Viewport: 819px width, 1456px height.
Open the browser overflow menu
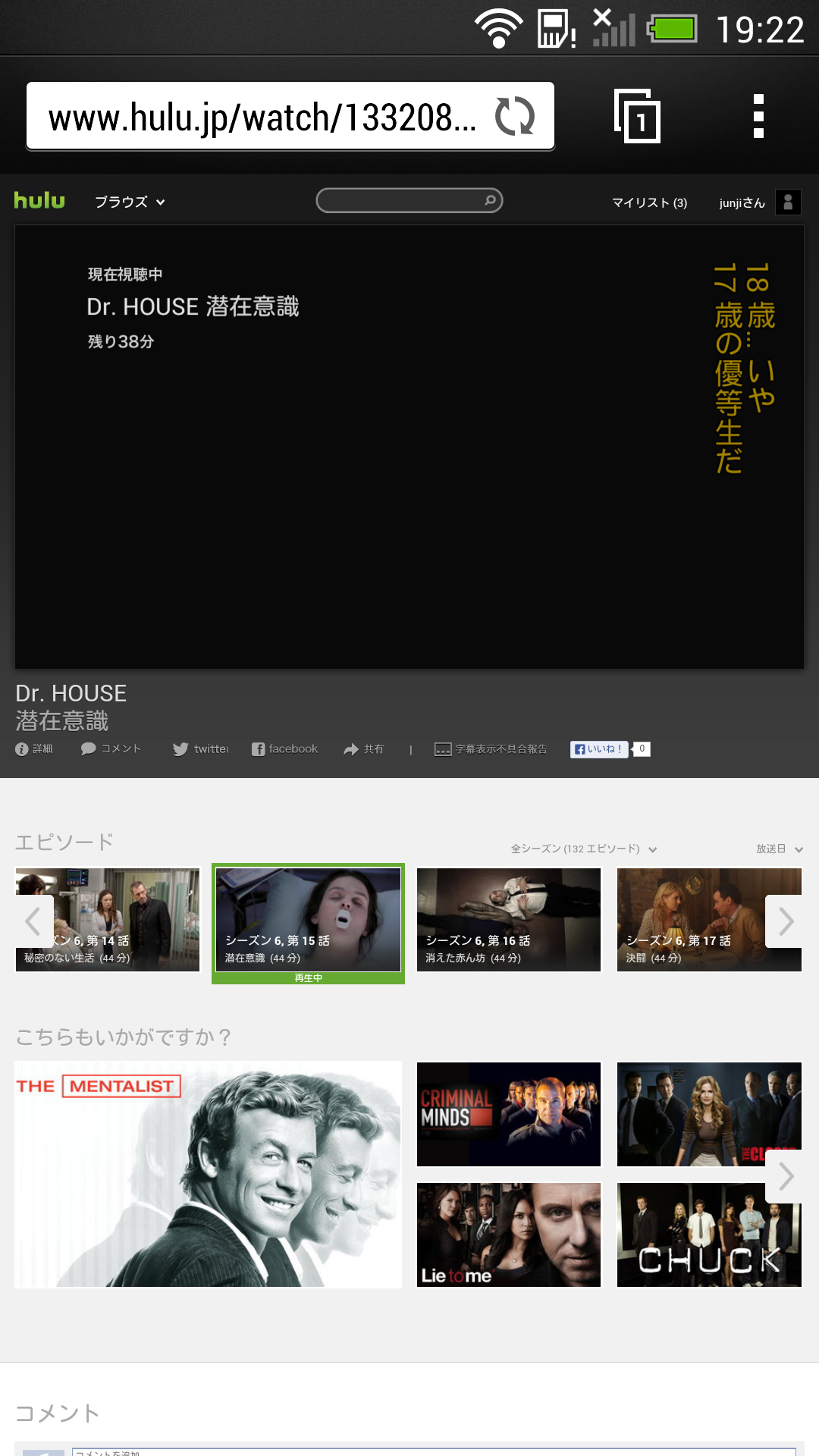click(758, 117)
